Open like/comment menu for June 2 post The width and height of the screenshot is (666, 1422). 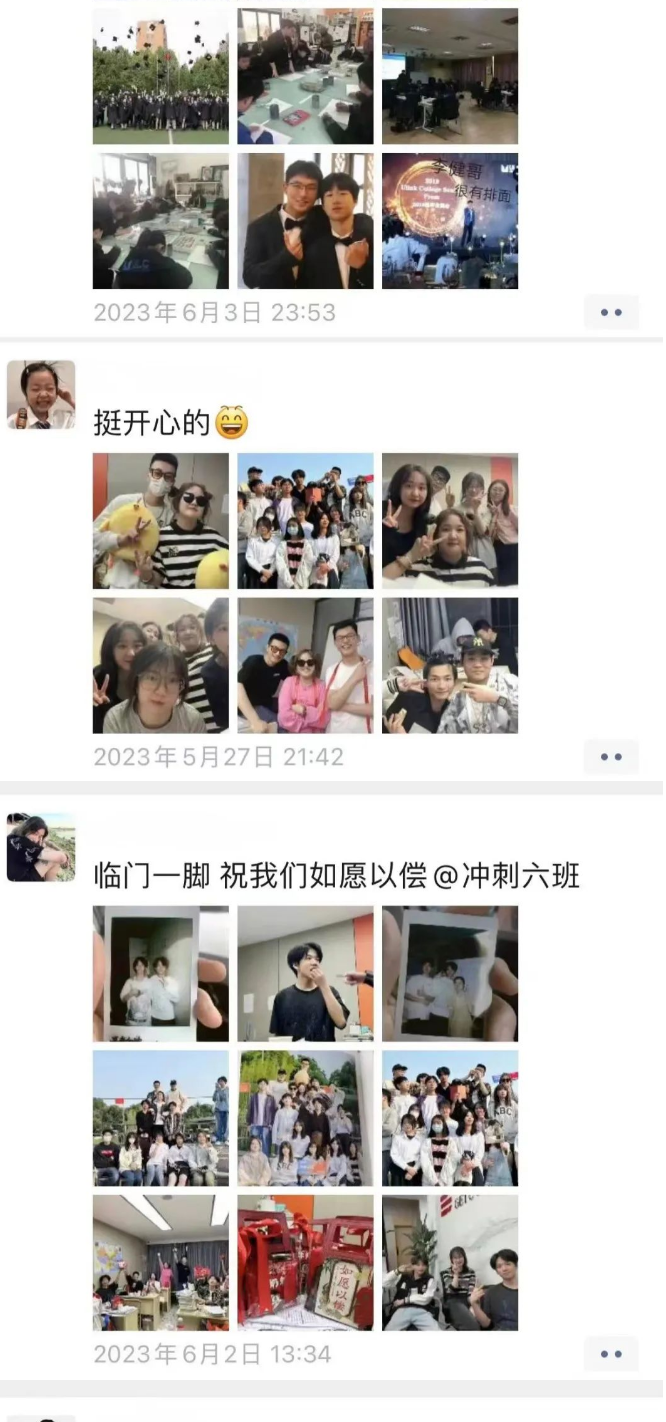tap(611, 1354)
